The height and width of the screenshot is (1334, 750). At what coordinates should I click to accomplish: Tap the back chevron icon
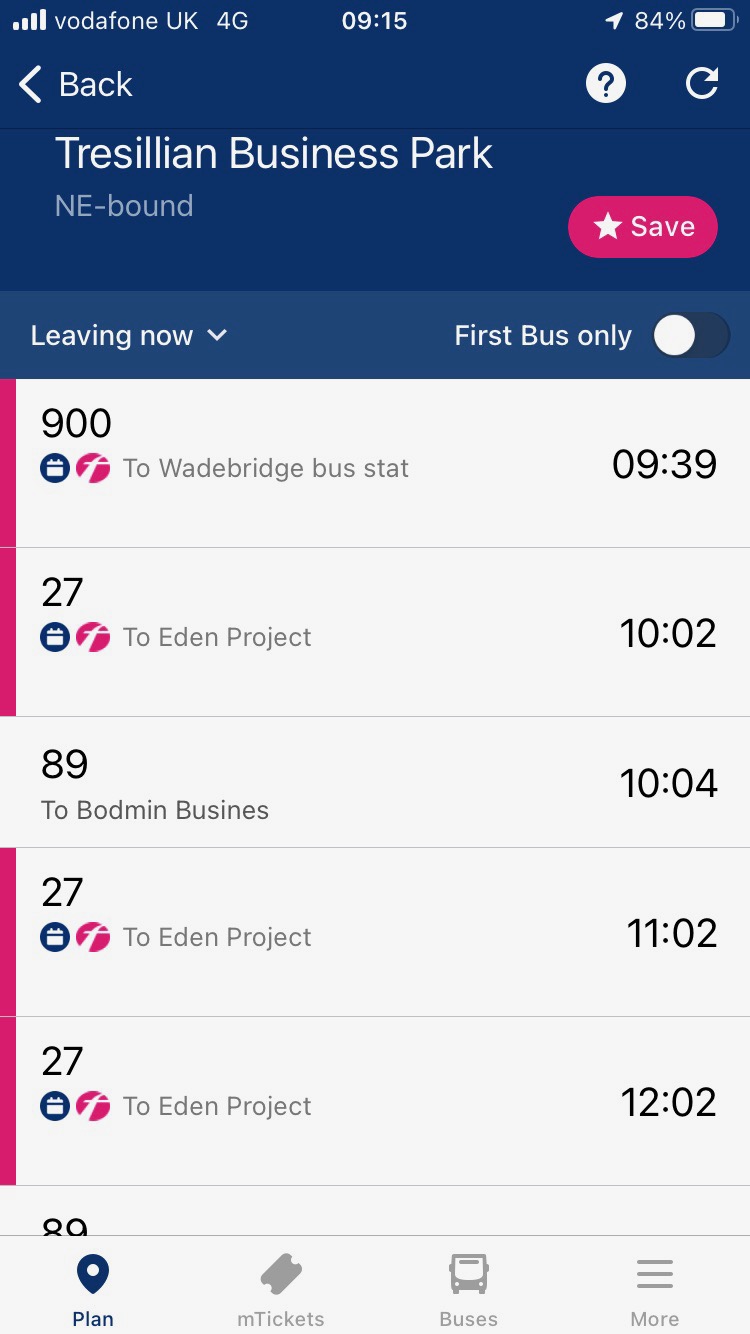pyautogui.click(x=28, y=84)
